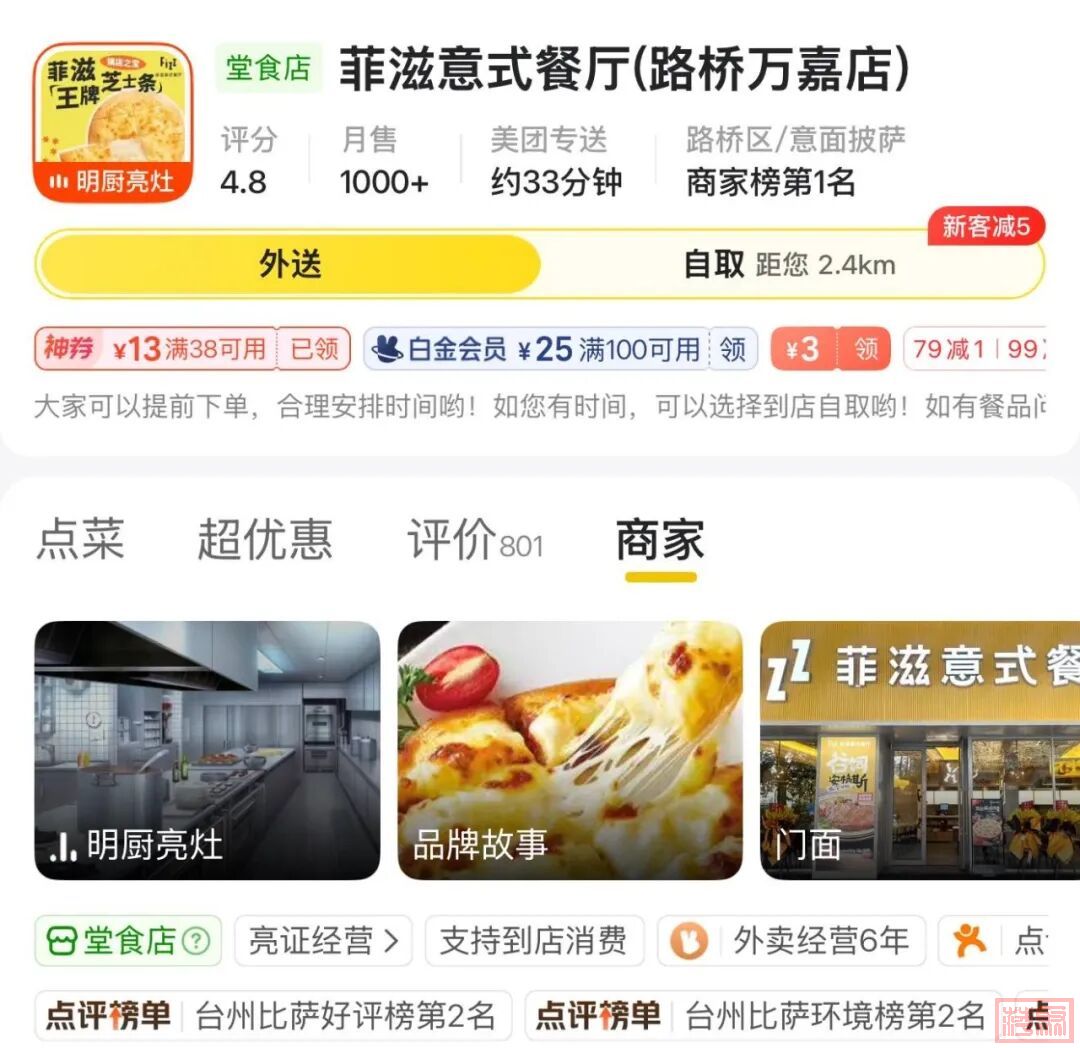
Task: Tap the 堂食店 info chip
Action: tap(128, 941)
